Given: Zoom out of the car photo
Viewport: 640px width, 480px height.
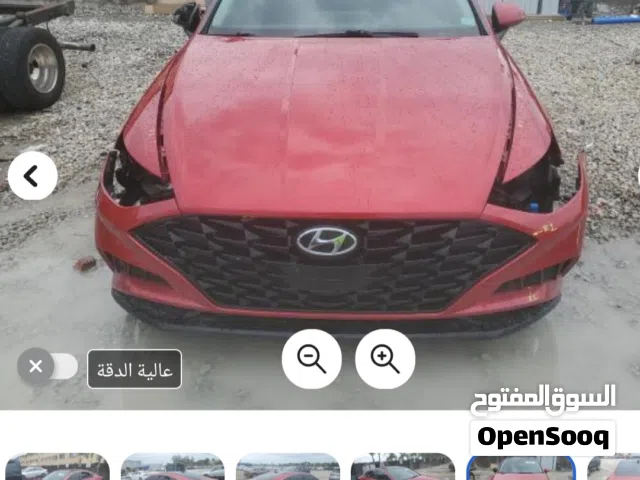Looking at the screenshot, I should (x=311, y=359).
